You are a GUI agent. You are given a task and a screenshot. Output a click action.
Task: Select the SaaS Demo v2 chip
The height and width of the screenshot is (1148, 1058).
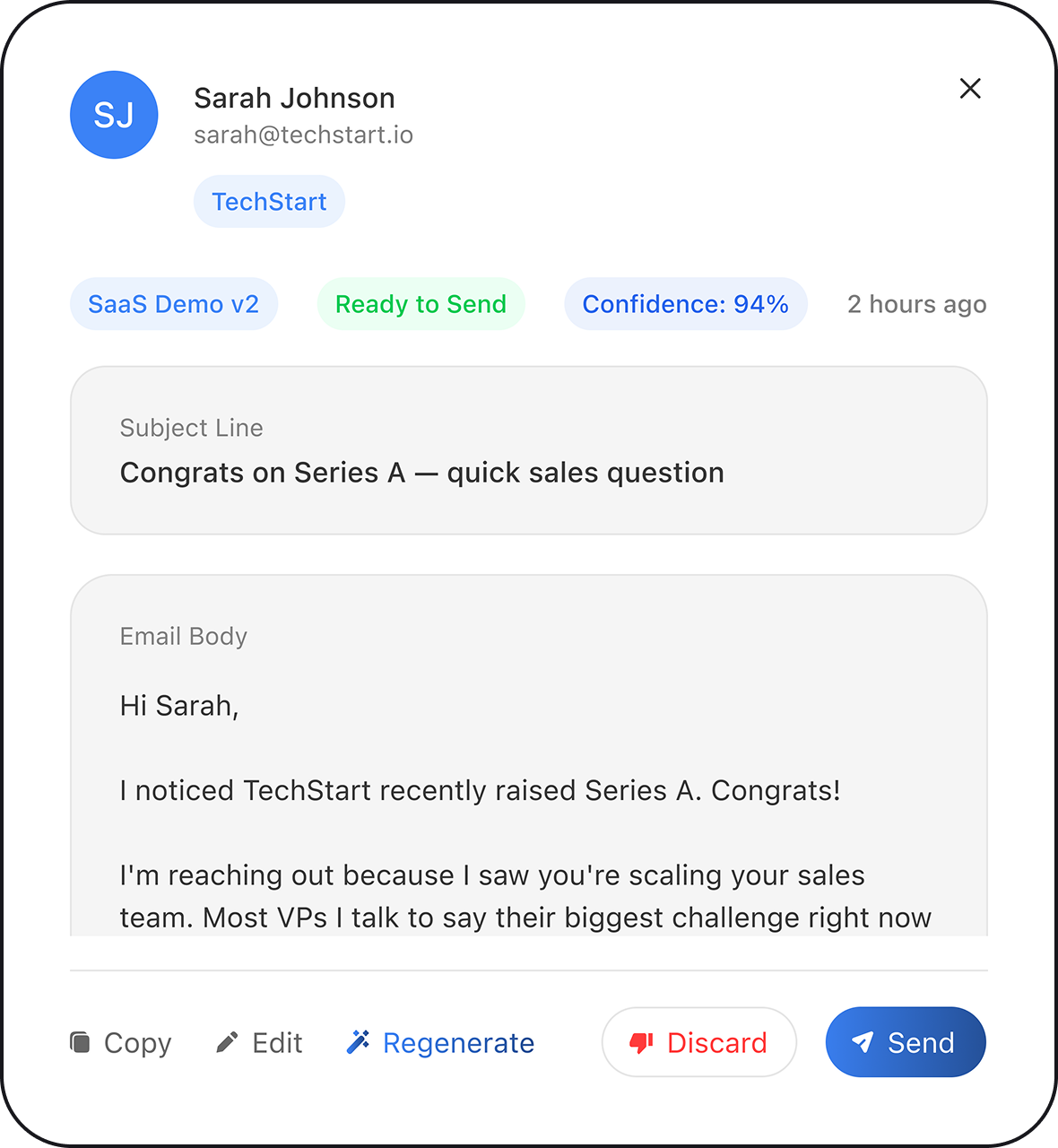point(174,304)
